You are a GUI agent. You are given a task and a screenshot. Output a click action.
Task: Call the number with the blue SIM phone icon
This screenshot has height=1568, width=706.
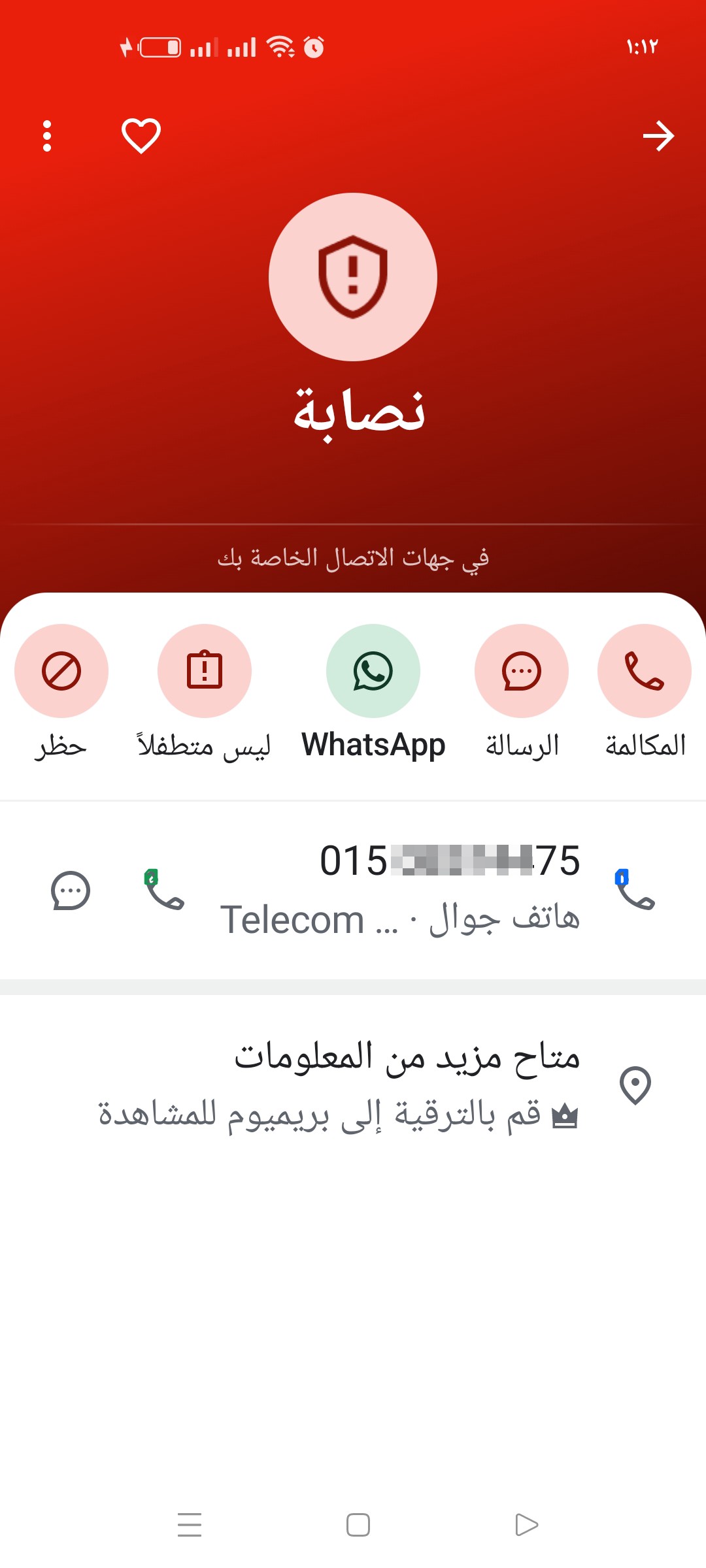(x=635, y=889)
